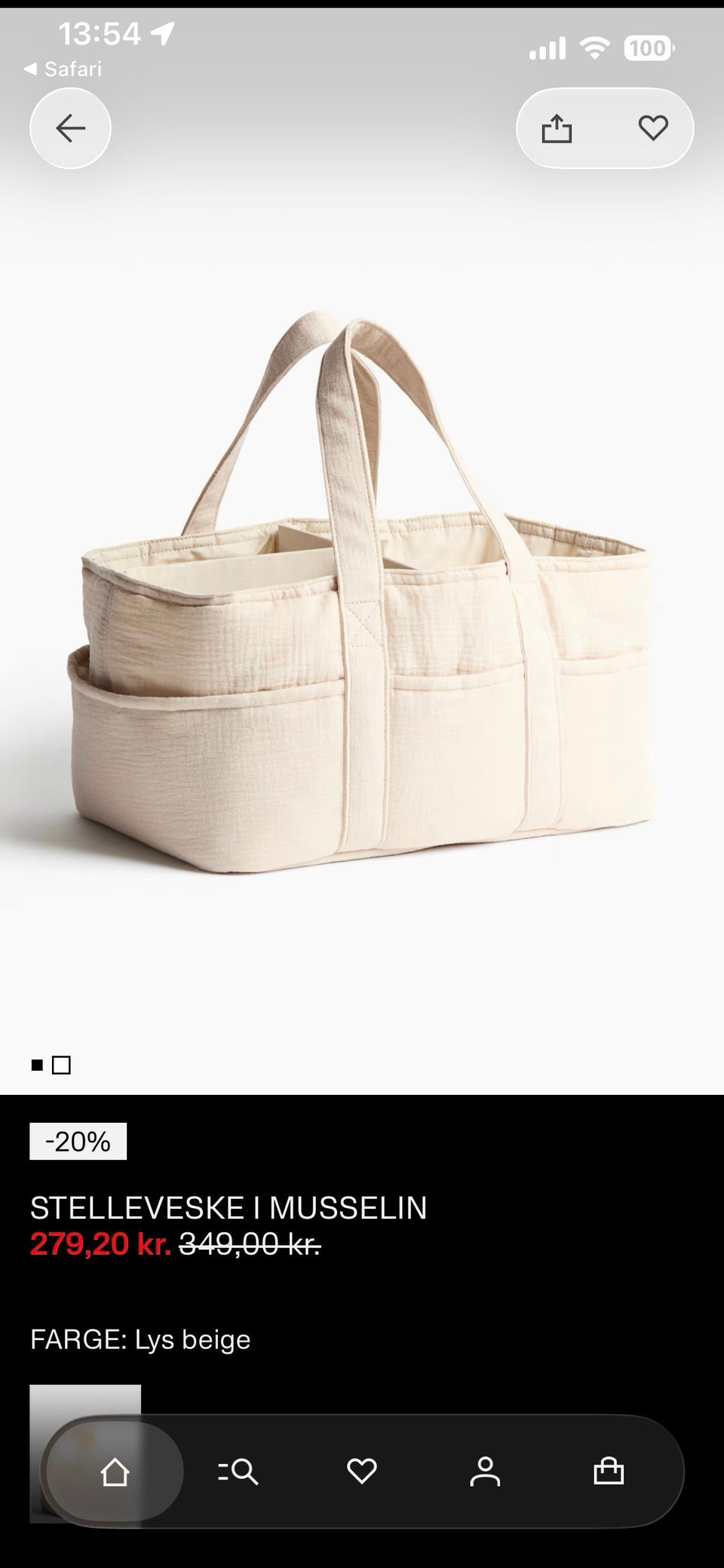Add the product to favorites with top heart
This screenshot has height=1568, width=724.
click(x=653, y=128)
